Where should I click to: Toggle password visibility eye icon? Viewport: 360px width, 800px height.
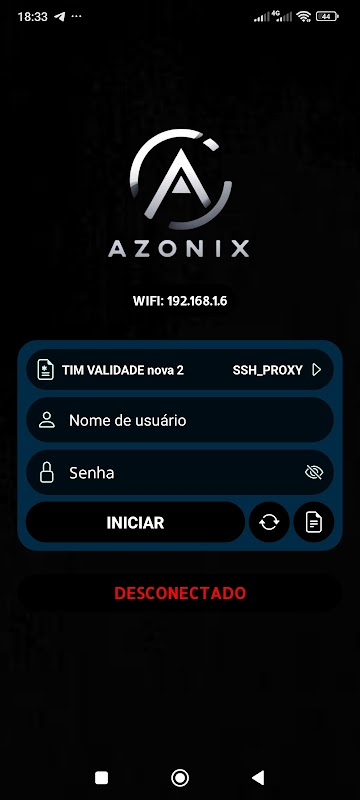click(314, 473)
